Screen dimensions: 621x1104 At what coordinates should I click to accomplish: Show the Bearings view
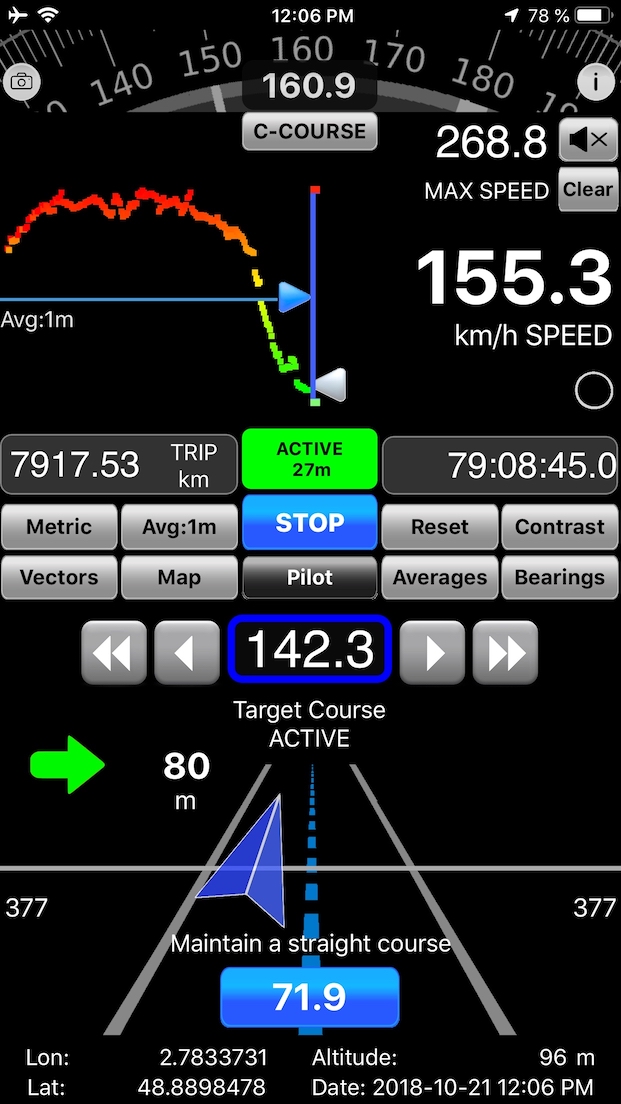[x=560, y=577]
